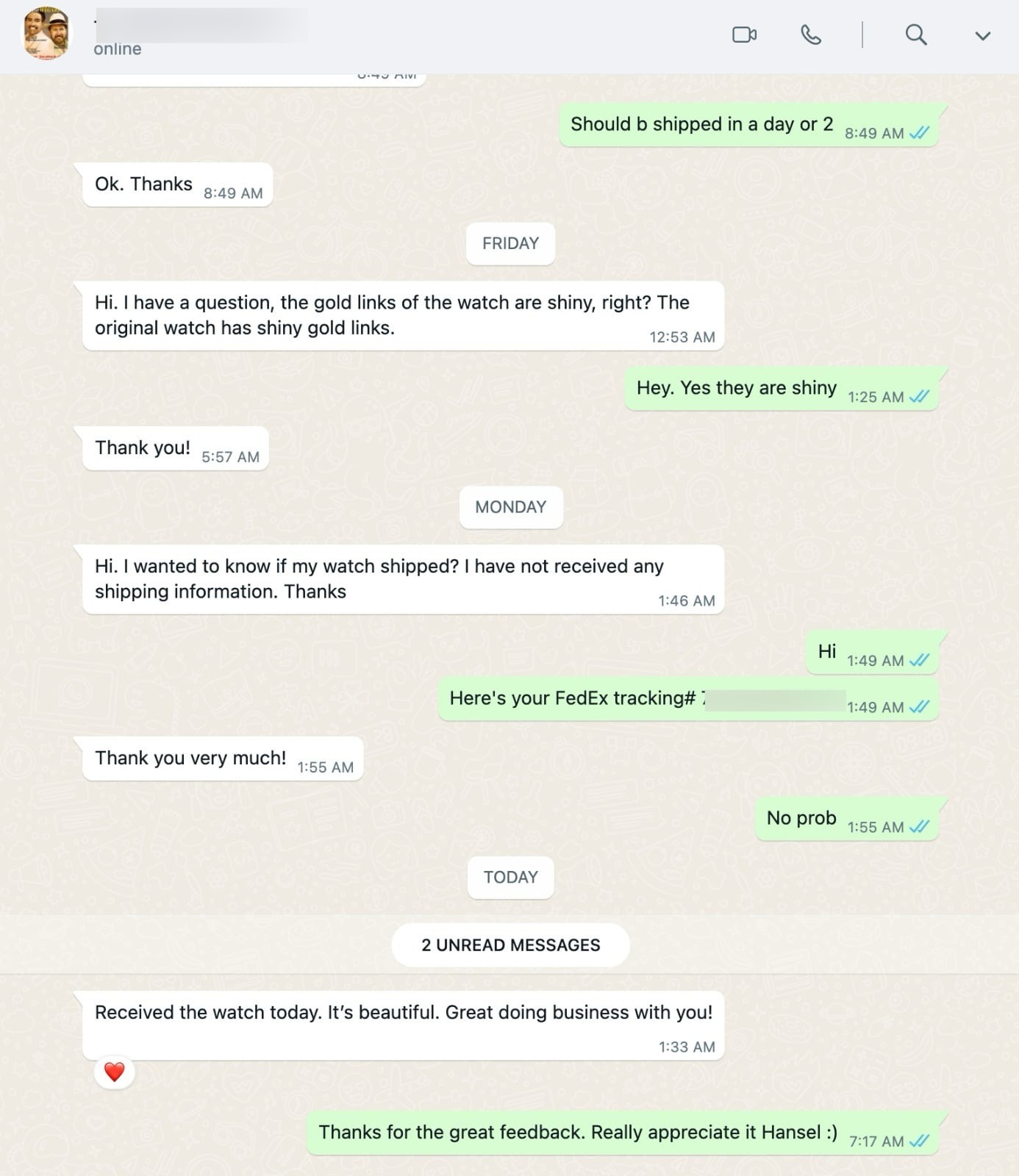Image resolution: width=1019 pixels, height=1176 pixels.
Task: Tap the heart reaction on the watch message
Action: pyautogui.click(x=114, y=1072)
